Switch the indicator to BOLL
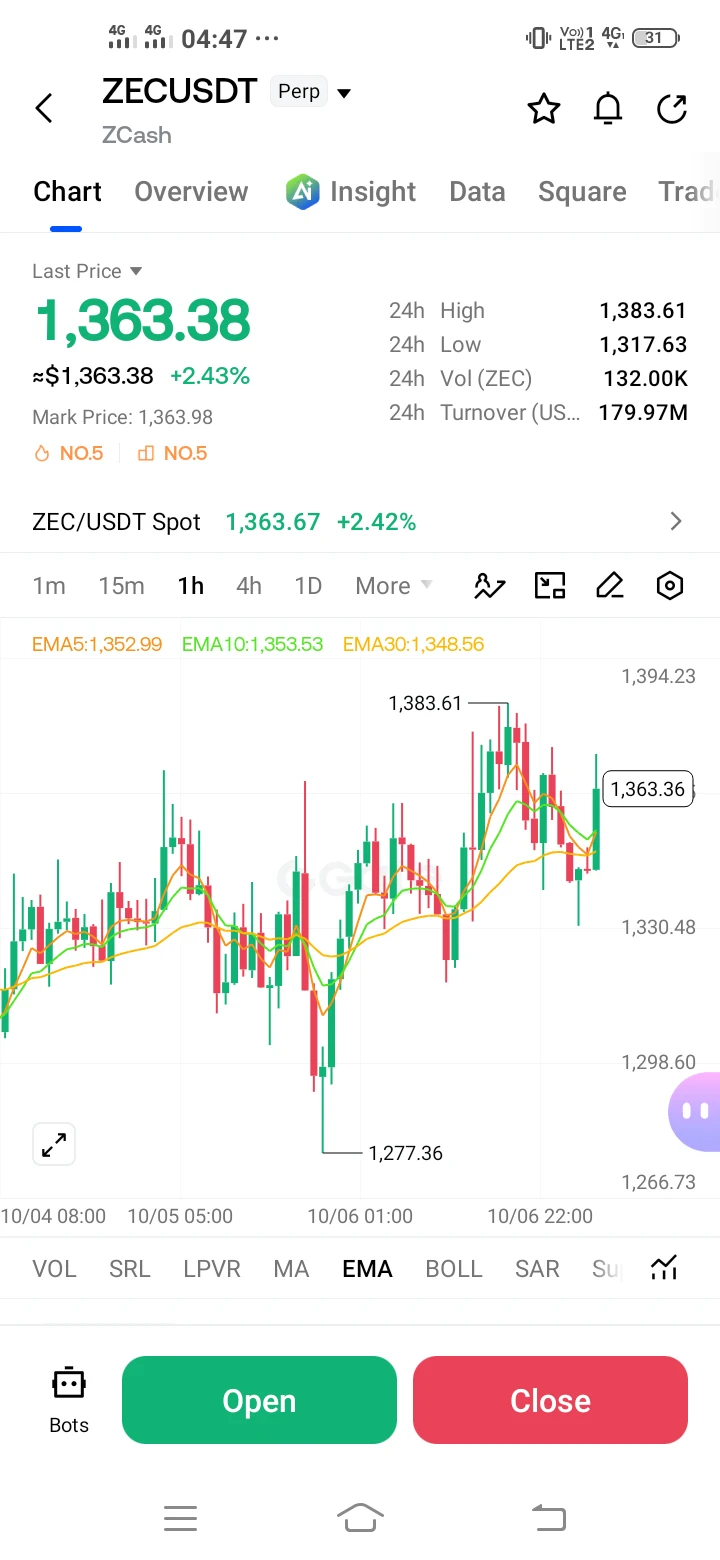The height and width of the screenshot is (1560, 720). 454,1269
